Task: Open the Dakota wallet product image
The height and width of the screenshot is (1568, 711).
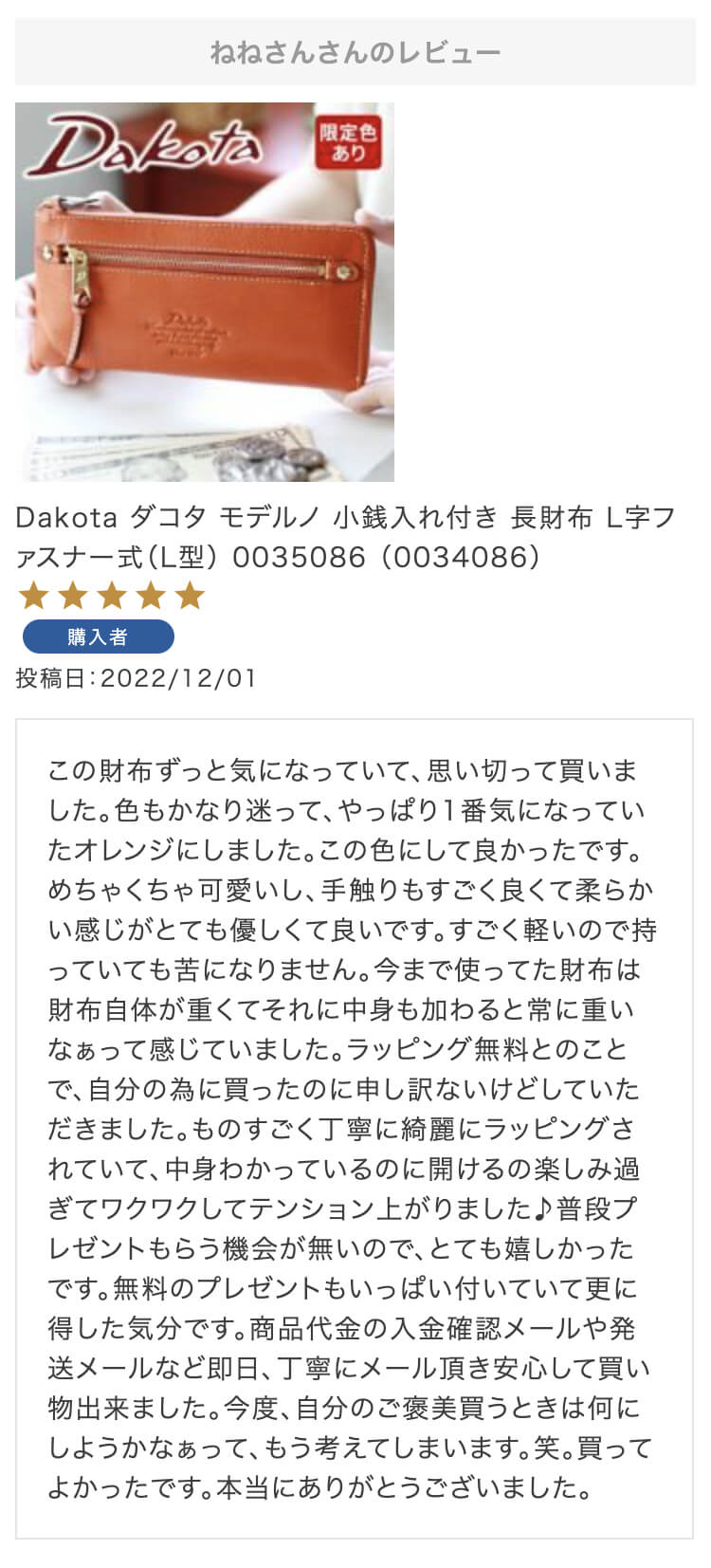Action: (204, 292)
